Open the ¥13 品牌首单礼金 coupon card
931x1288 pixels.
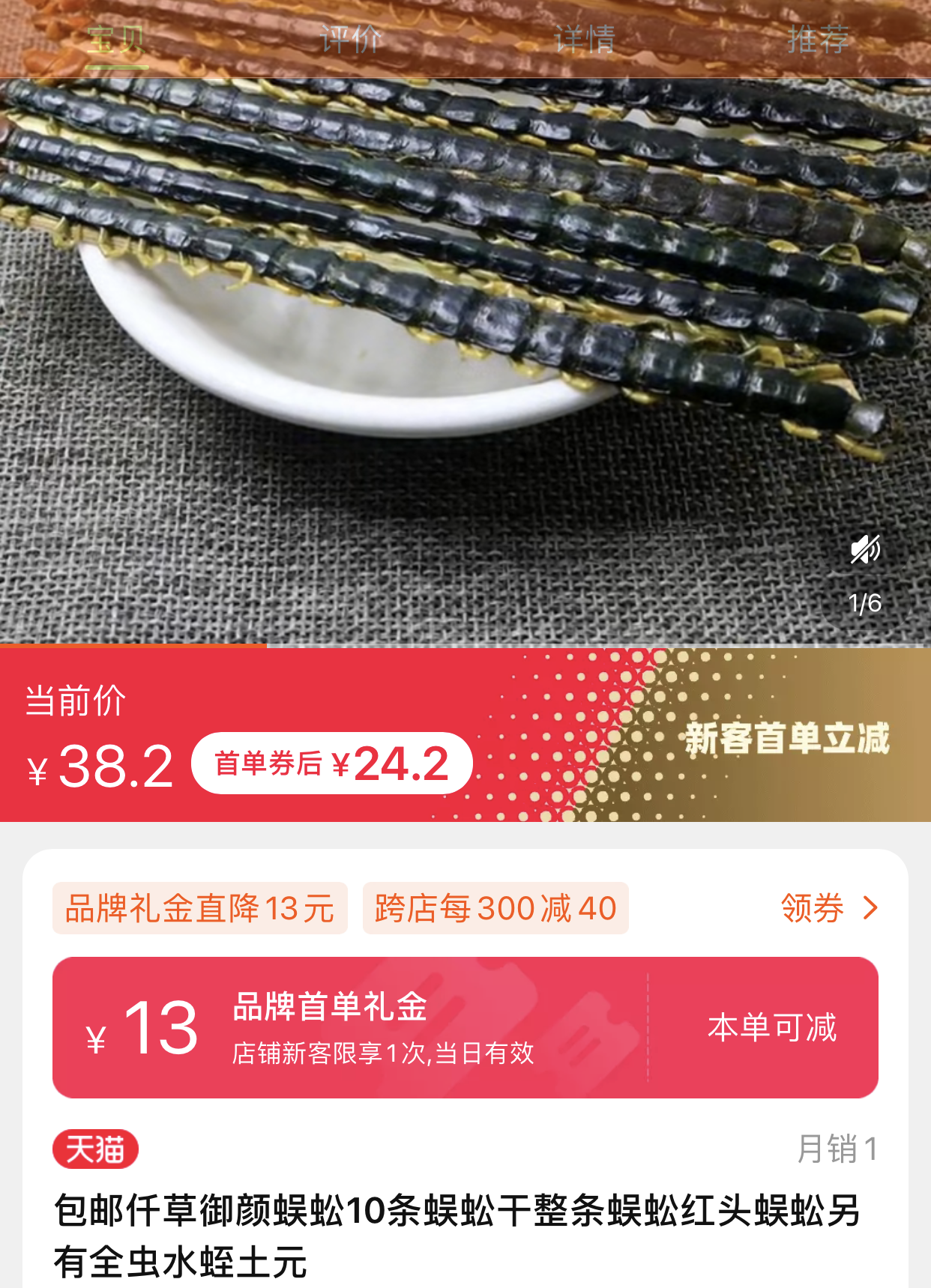(465, 1027)
